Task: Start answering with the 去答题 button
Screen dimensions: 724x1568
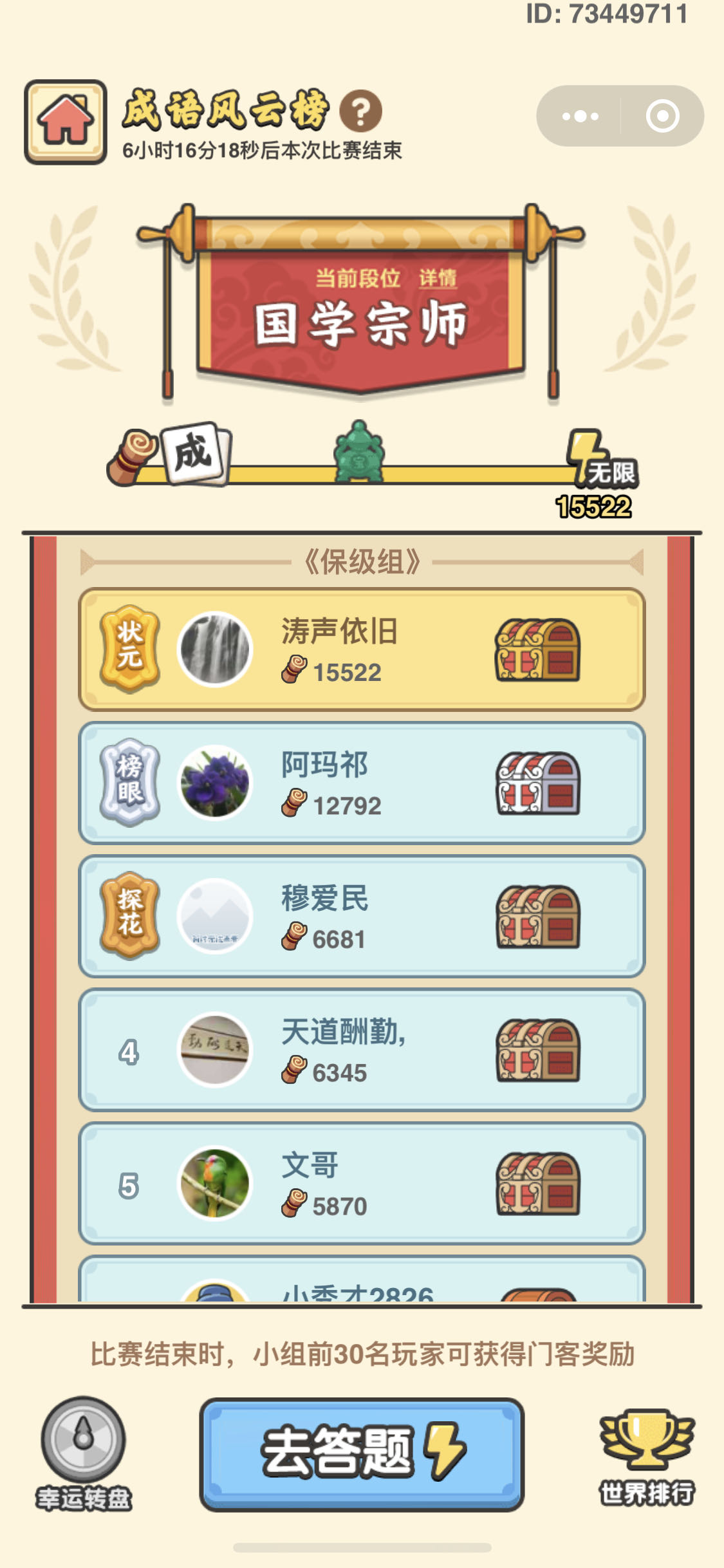Action: 362,1453
